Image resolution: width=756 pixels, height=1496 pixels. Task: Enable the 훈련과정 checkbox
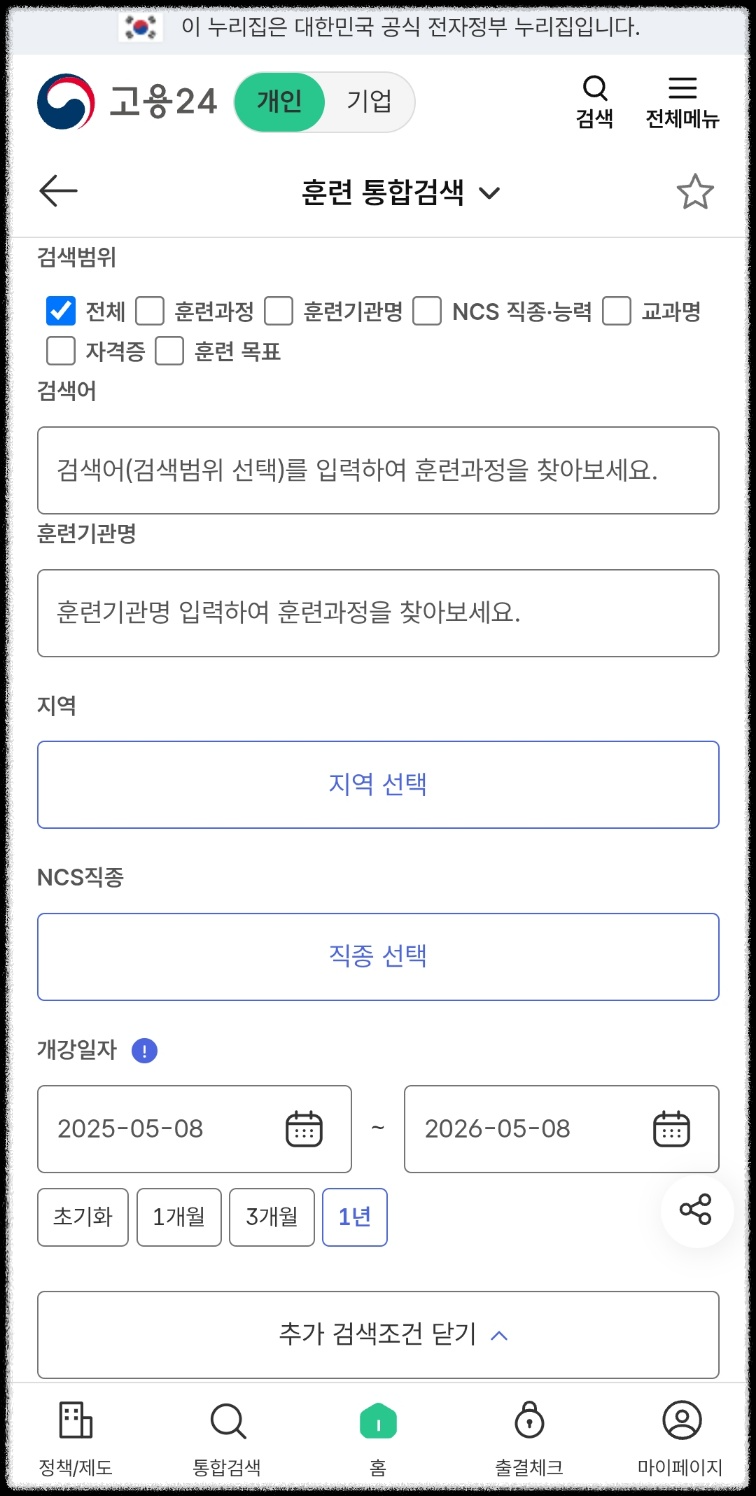(150, 311)
